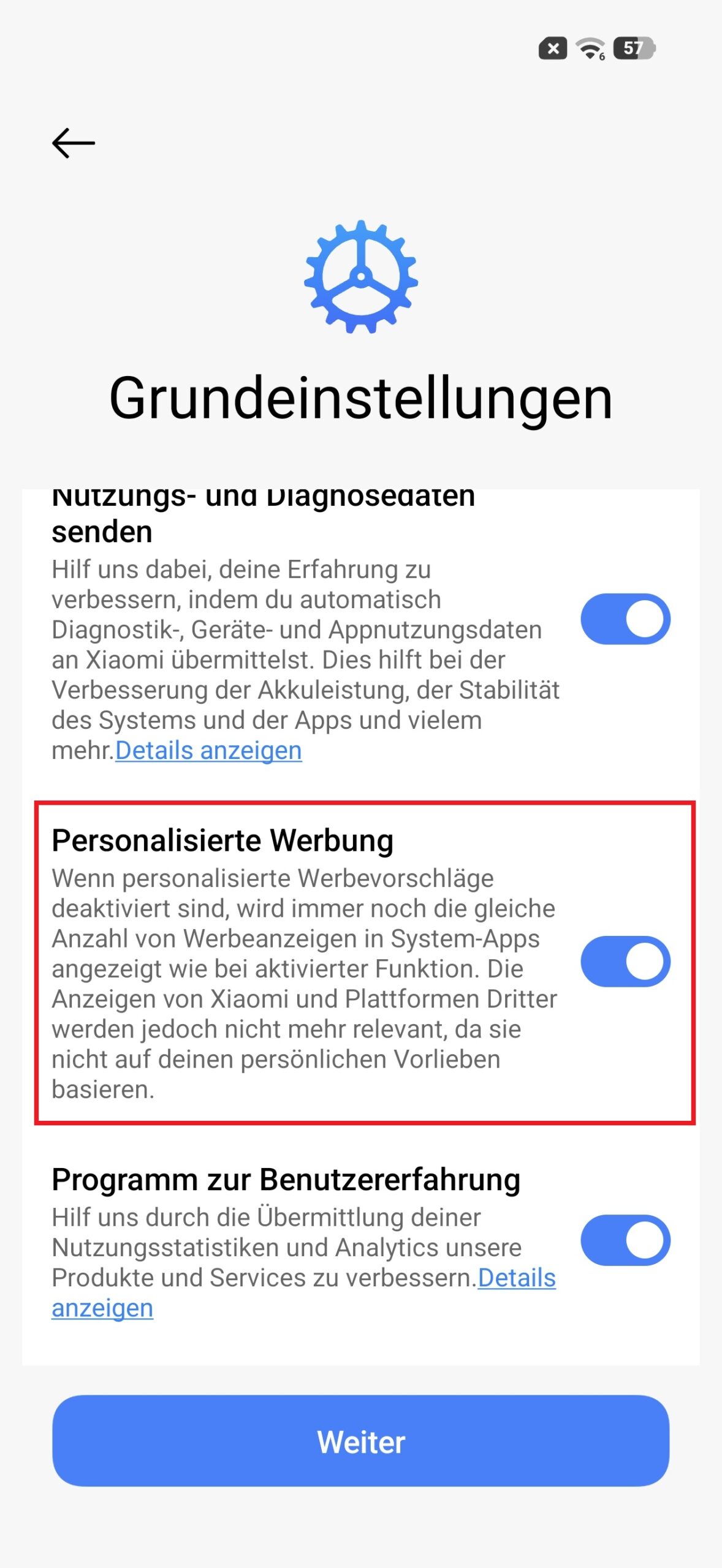The image size is (722, 1568).
Task: Continue with the Weiter button
Action: [360, 1441]
